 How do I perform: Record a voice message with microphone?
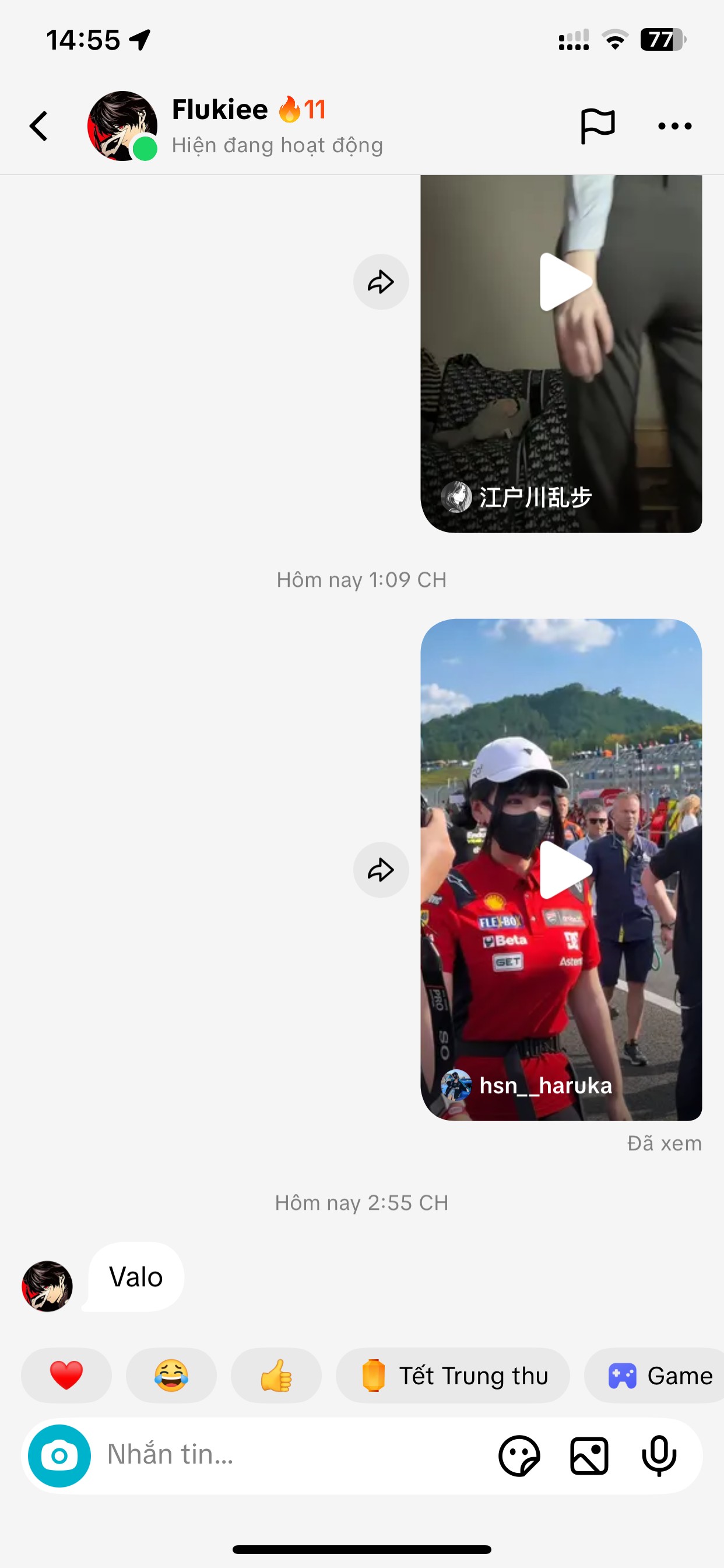659,1455
